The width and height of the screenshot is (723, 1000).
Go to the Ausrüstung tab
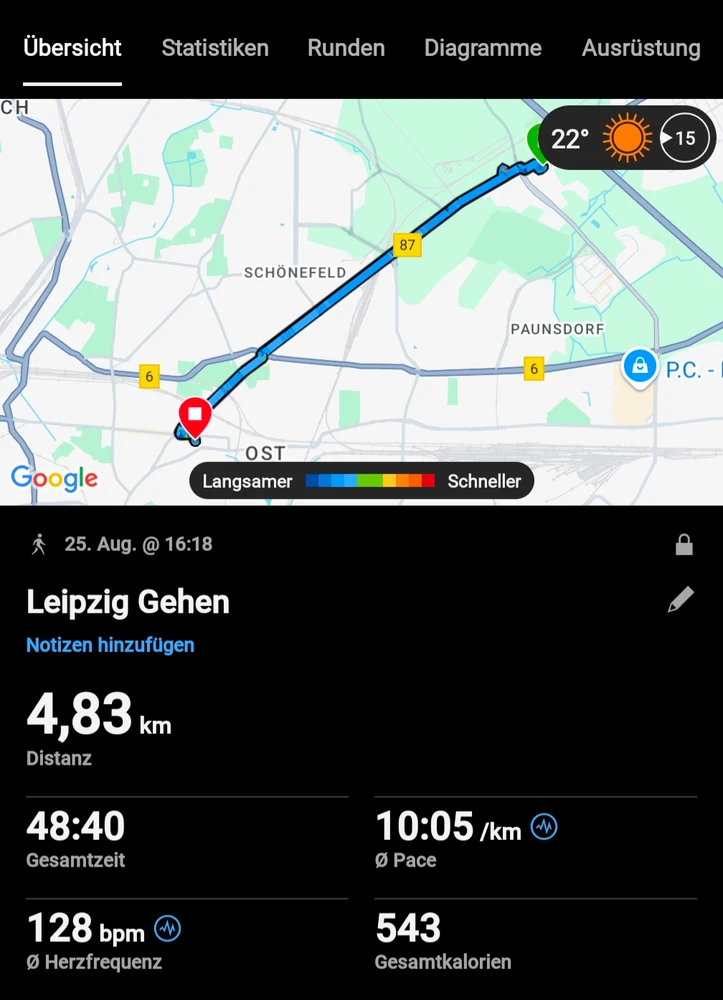click(641, 48)
